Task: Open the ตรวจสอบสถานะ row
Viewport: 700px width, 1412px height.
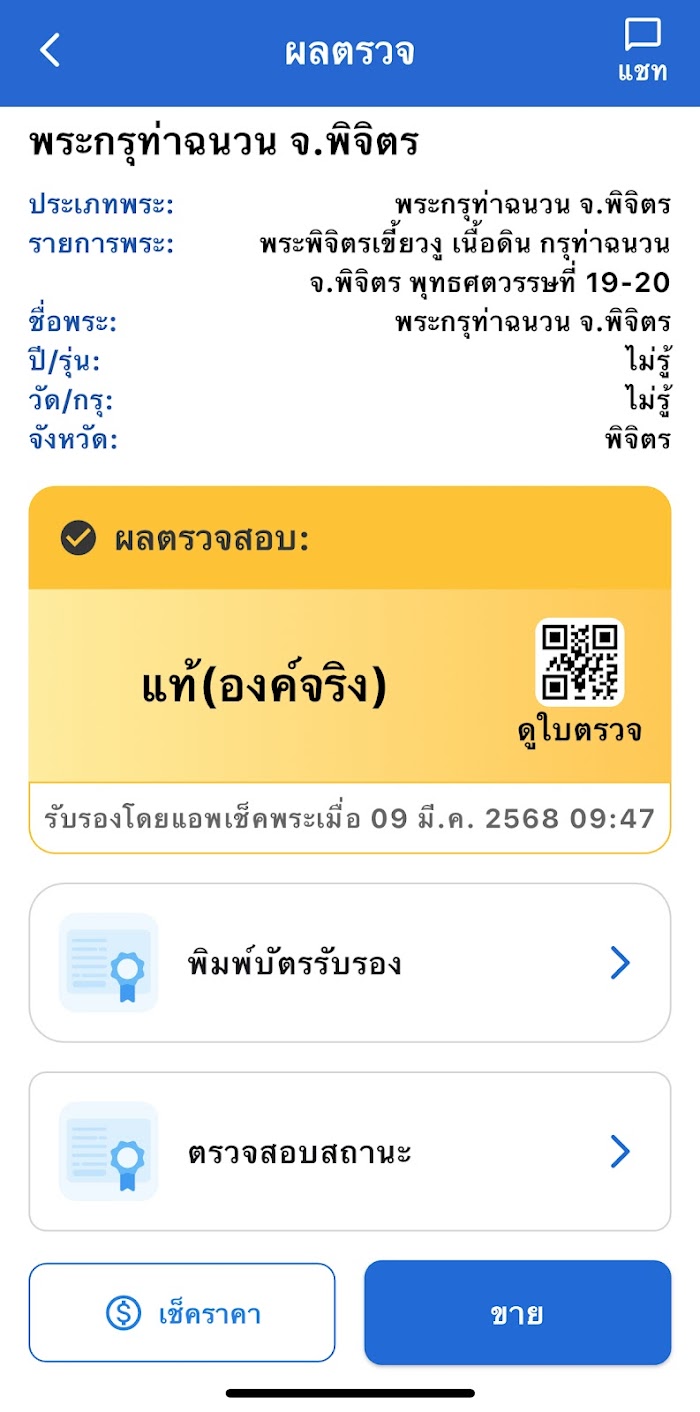Action: [x=350, y=1152]
